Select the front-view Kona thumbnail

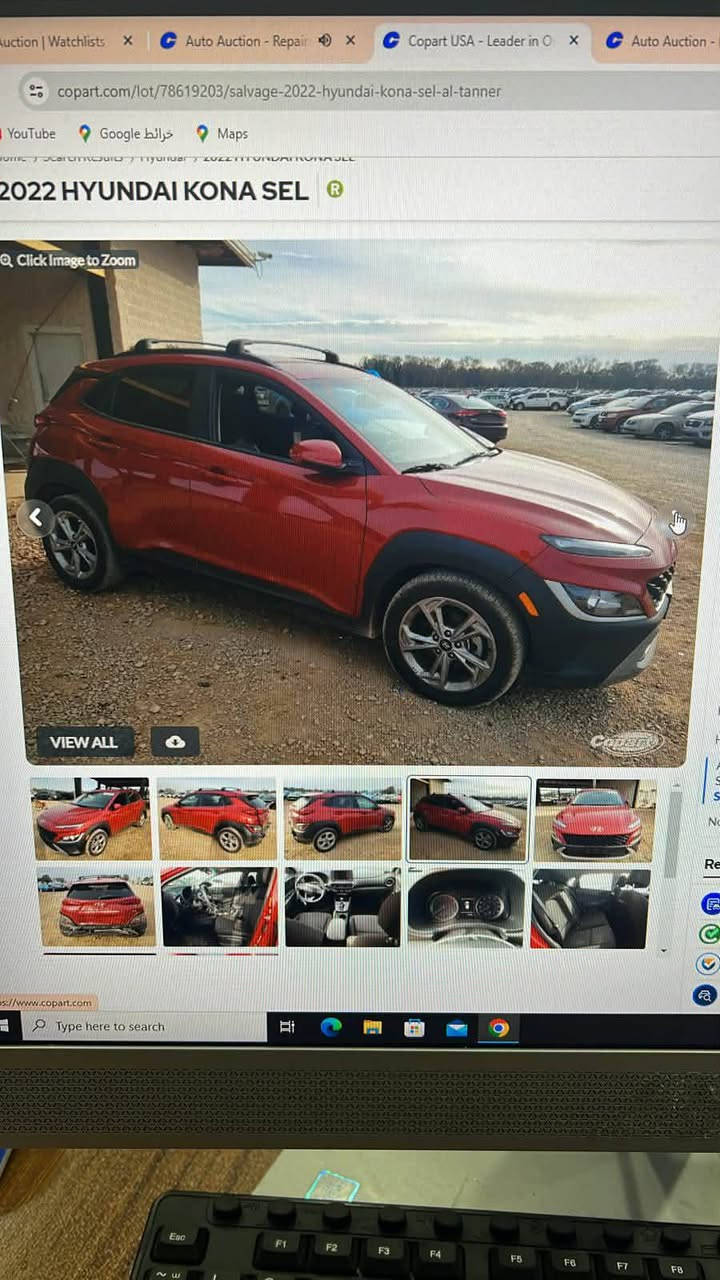click(596, 819)
